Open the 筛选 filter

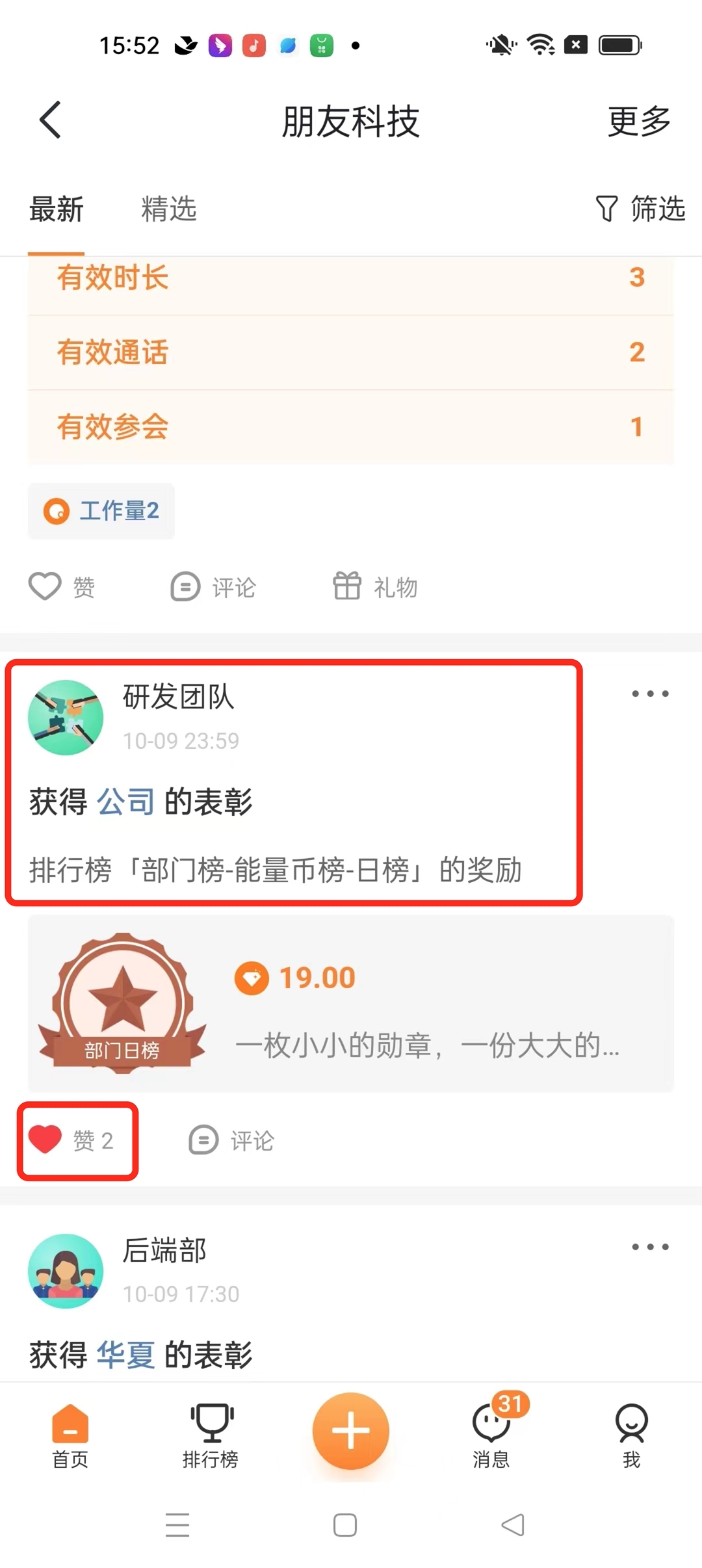tap(640, 209)
